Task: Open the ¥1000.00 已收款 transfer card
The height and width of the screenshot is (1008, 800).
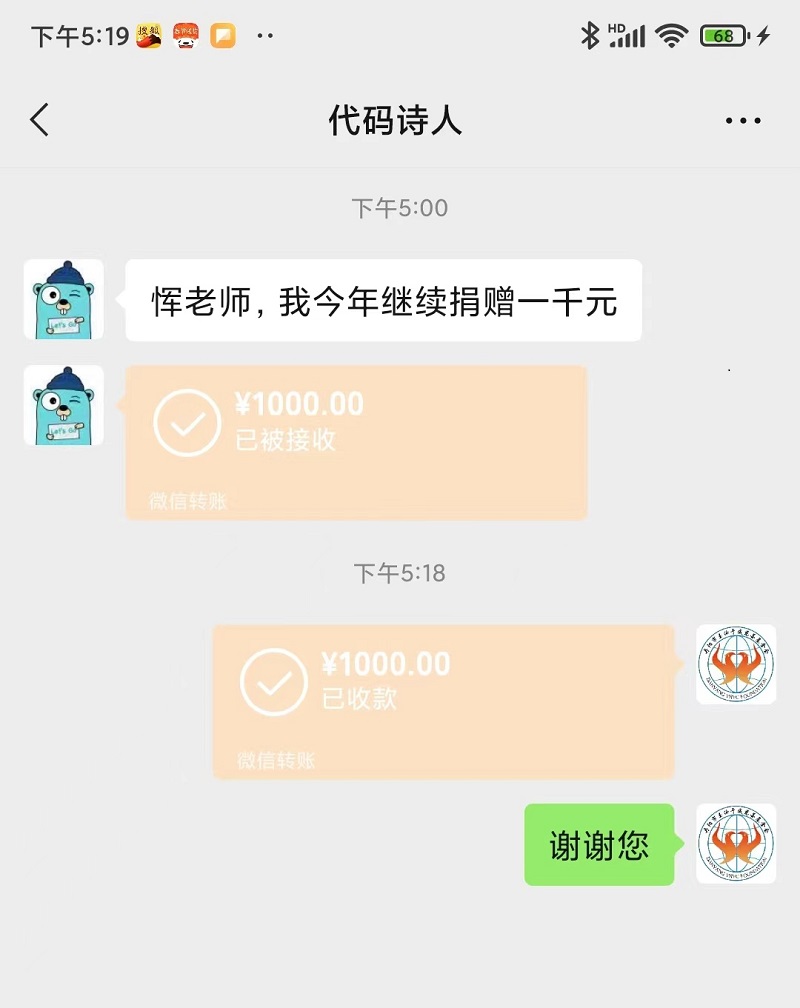Action: tap(442, 701)
